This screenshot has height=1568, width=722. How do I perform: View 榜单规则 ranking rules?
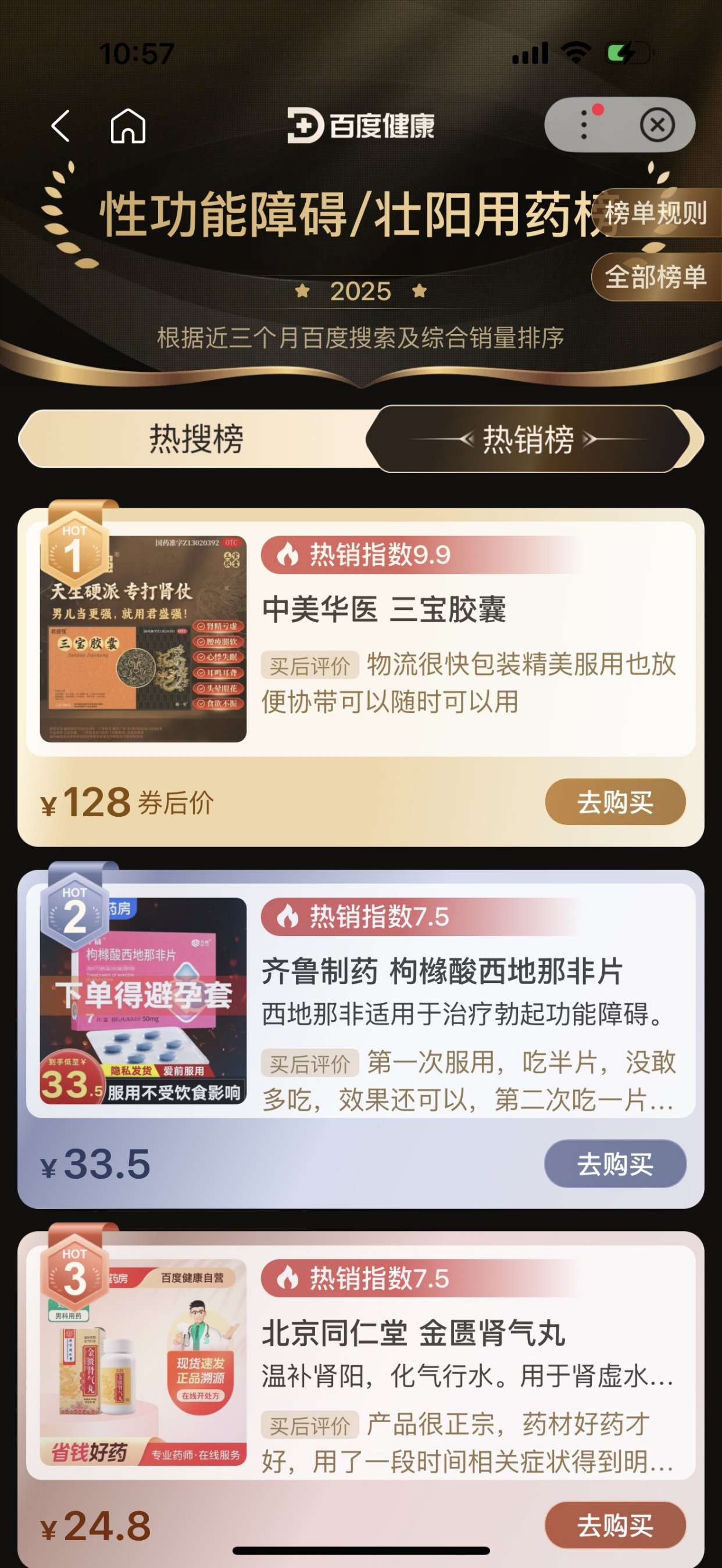[x=656, y=213]
